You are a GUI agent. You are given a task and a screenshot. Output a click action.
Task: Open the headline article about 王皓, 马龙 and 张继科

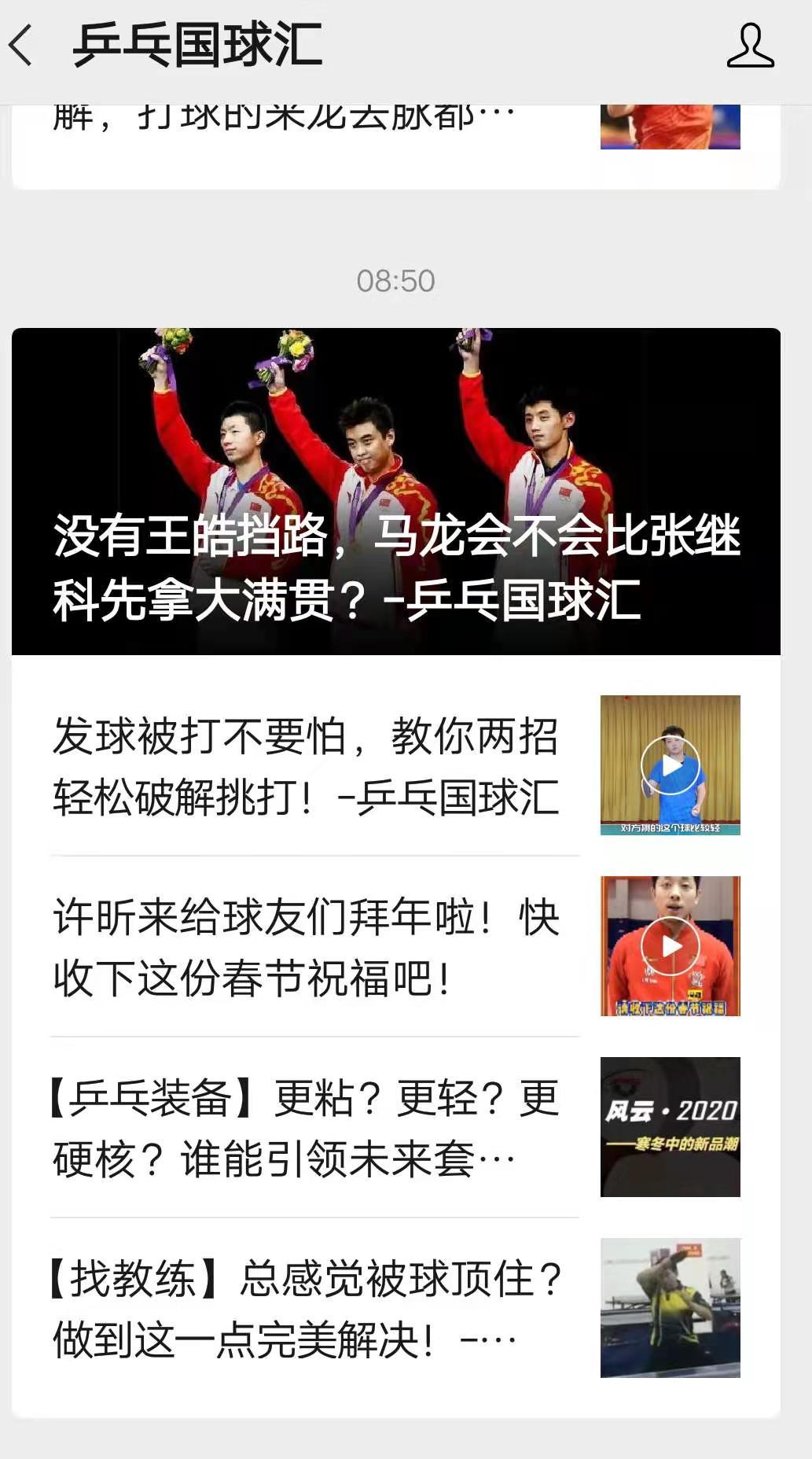coord(395,492)
